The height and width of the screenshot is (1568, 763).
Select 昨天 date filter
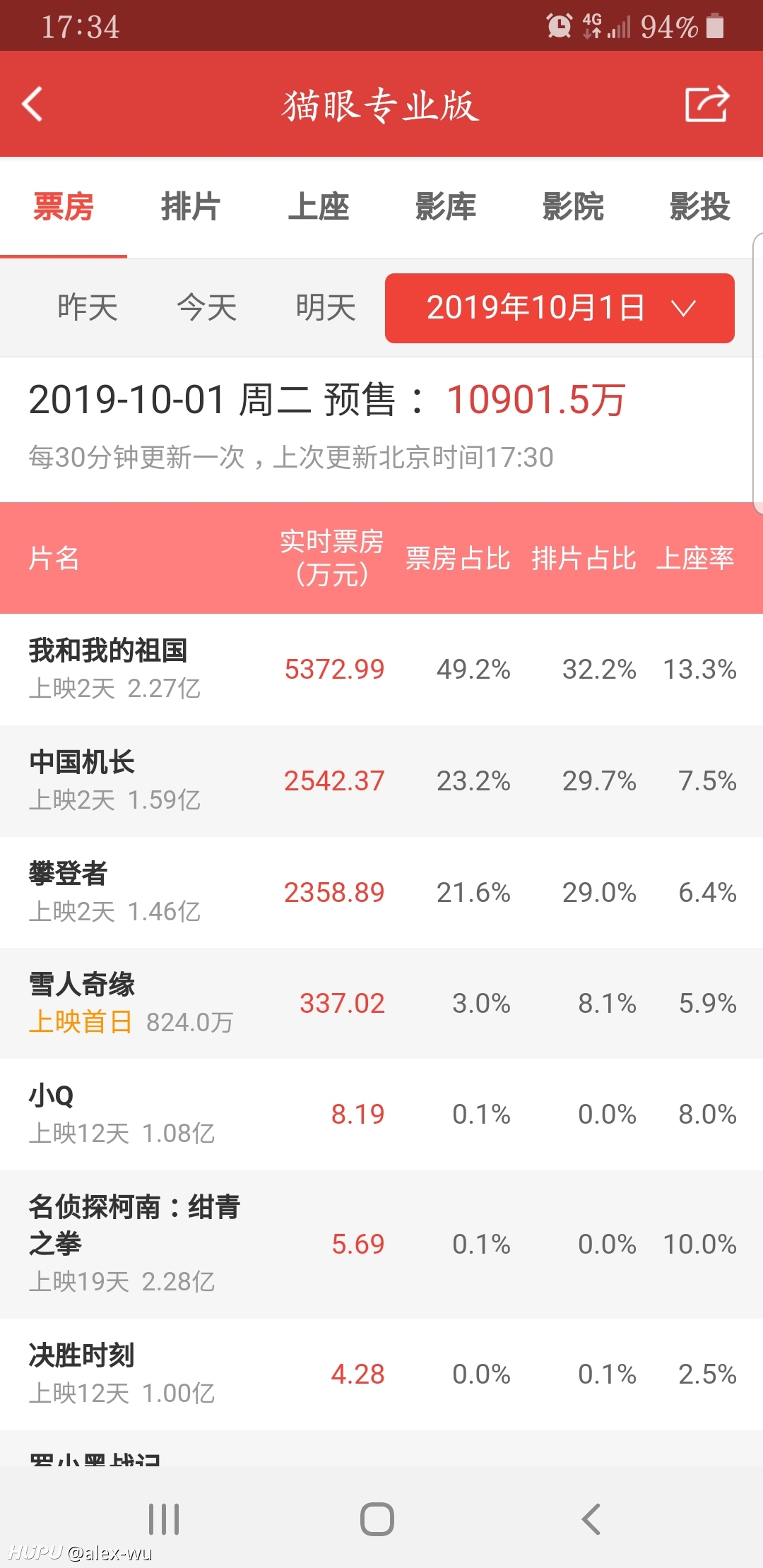[x=88, y=308]
